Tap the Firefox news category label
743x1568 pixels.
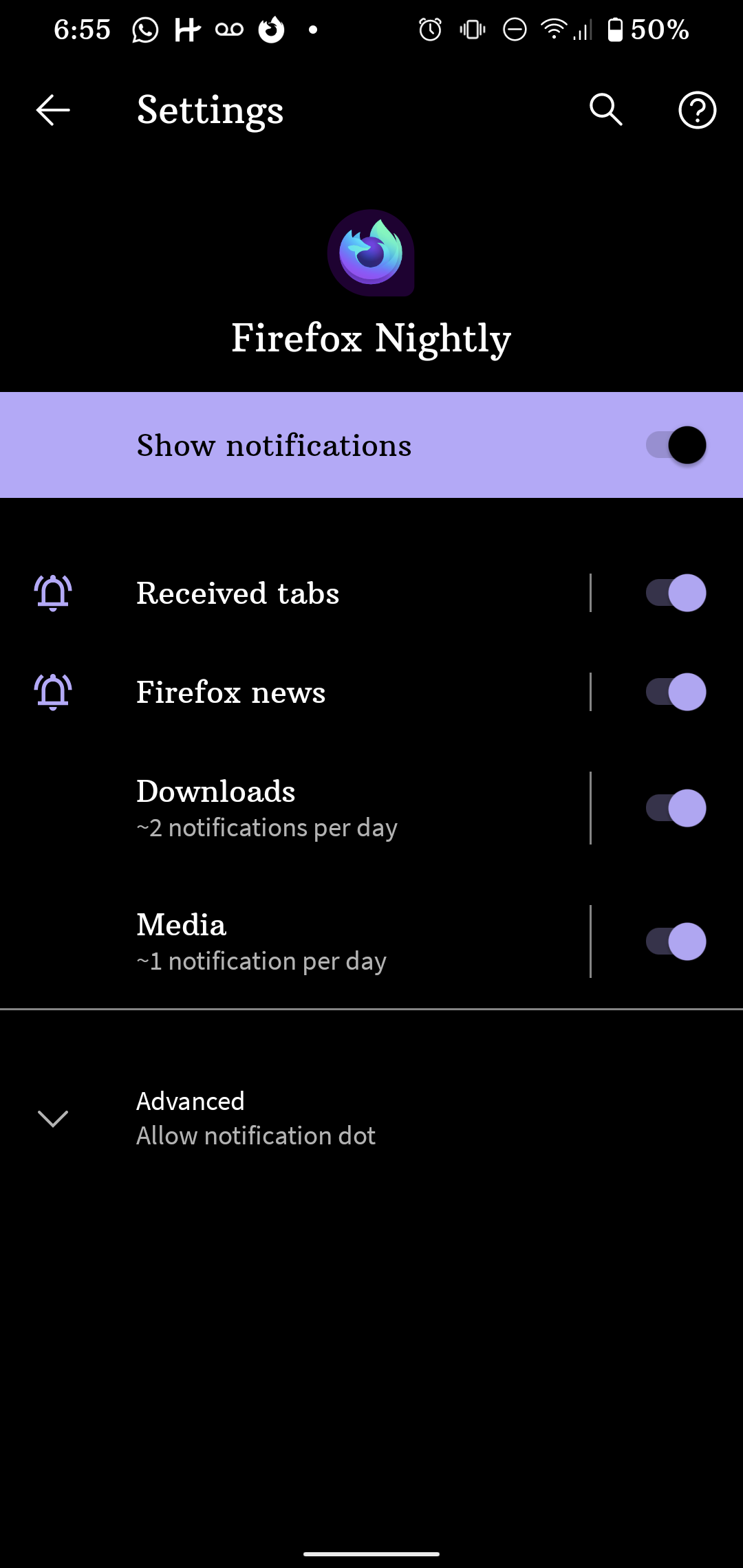click(x=231, y=693)
